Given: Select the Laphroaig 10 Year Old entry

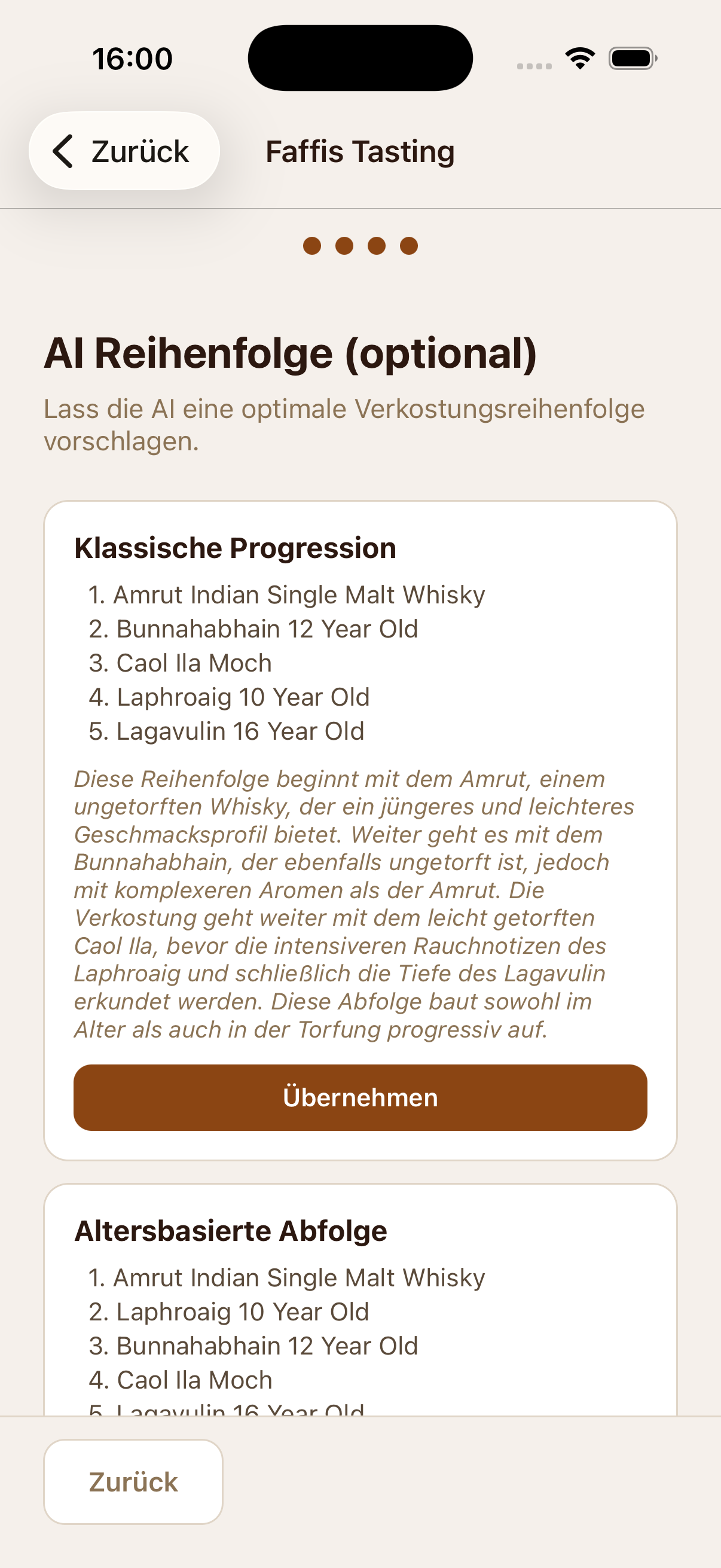Looking at the screenshot, I should (243, 696).
